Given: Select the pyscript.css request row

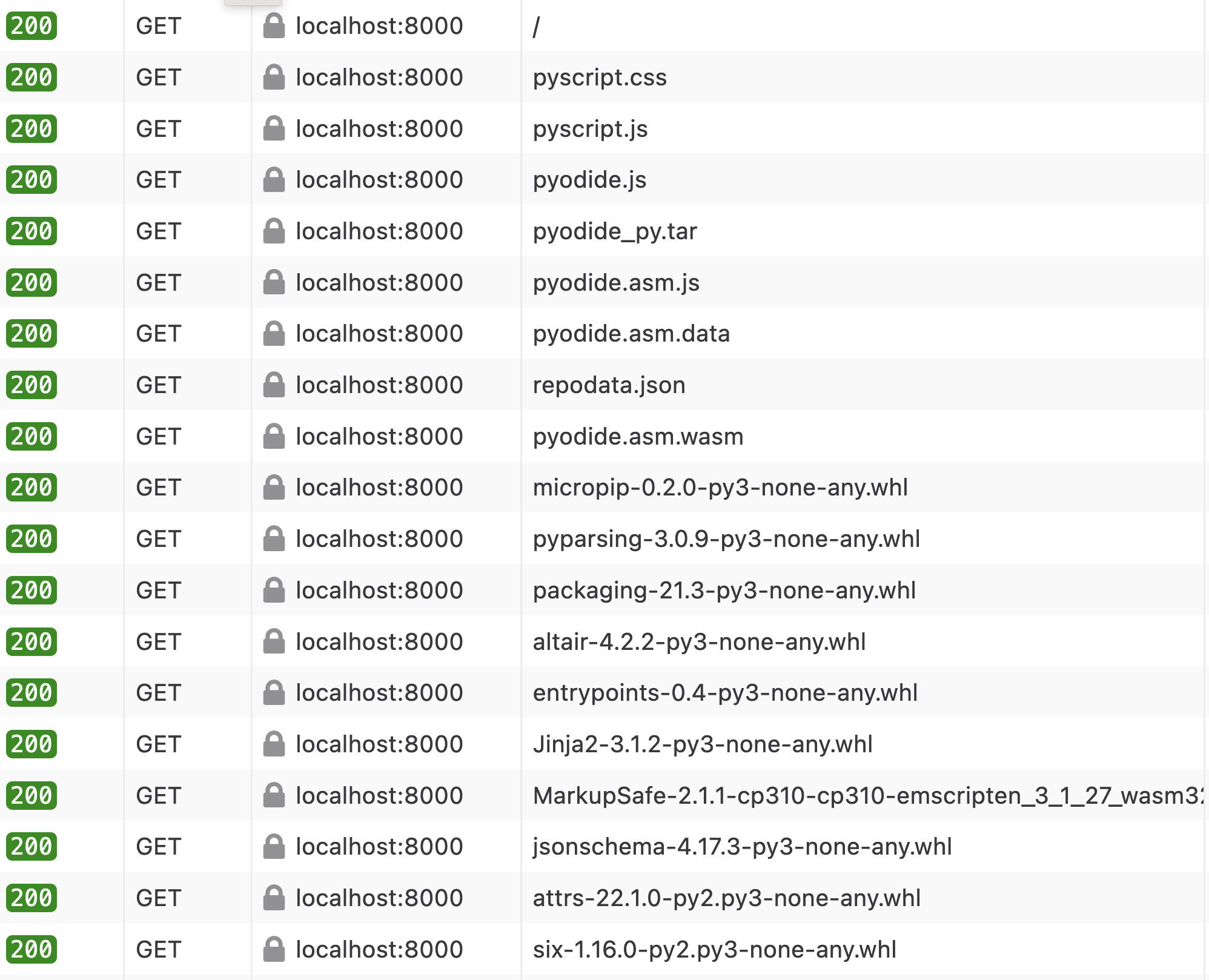Looking at the screenshot, I should tap(600, 78).
